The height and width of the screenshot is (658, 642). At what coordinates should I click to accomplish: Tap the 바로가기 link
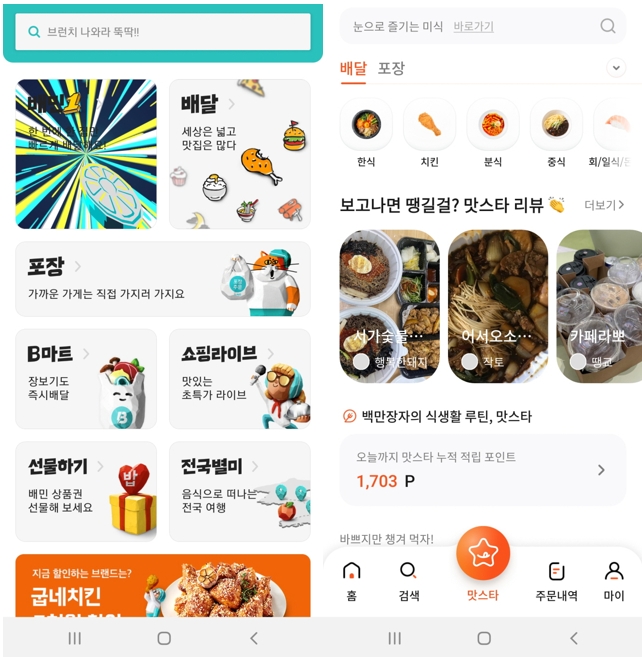point(473,26)
